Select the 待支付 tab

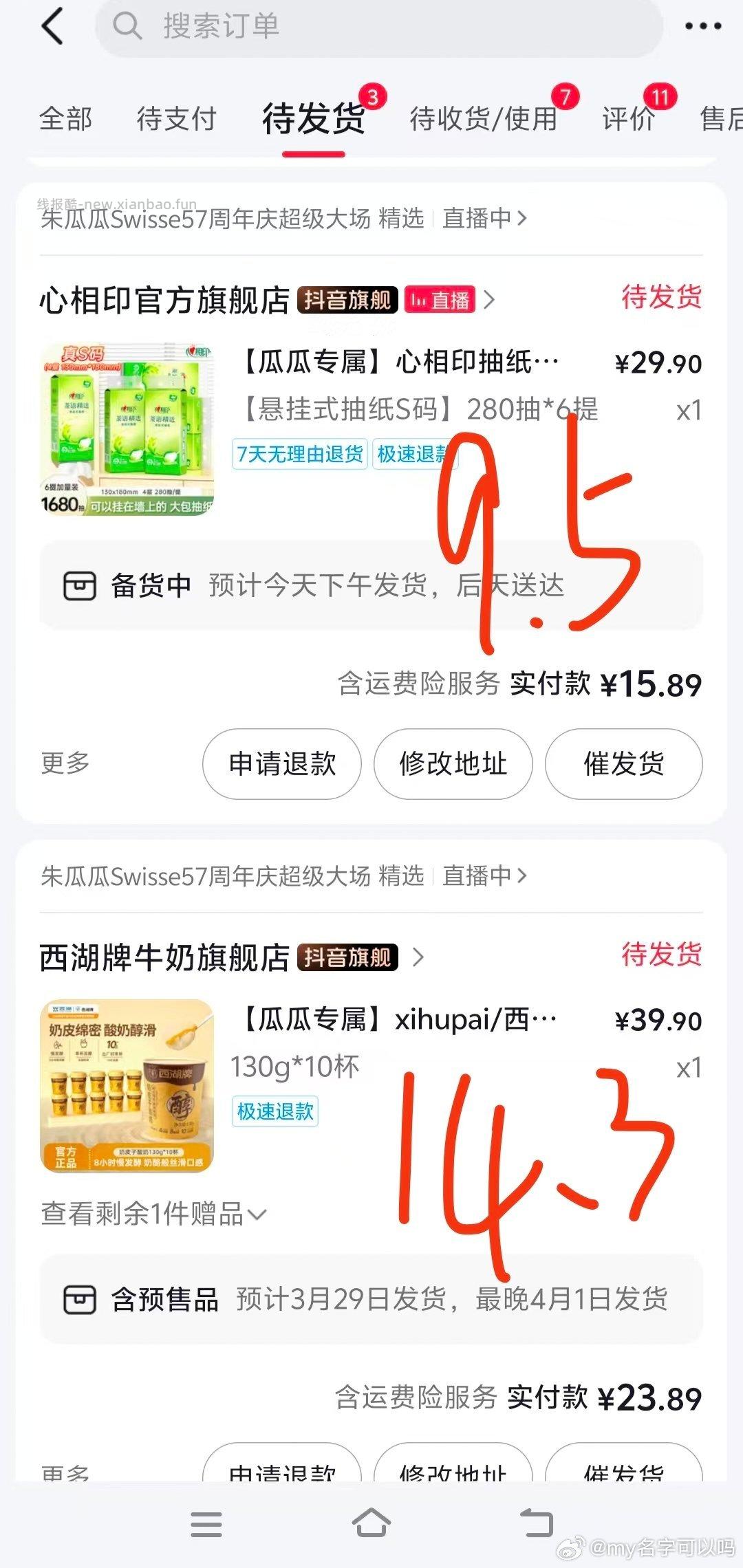[177, 118]
